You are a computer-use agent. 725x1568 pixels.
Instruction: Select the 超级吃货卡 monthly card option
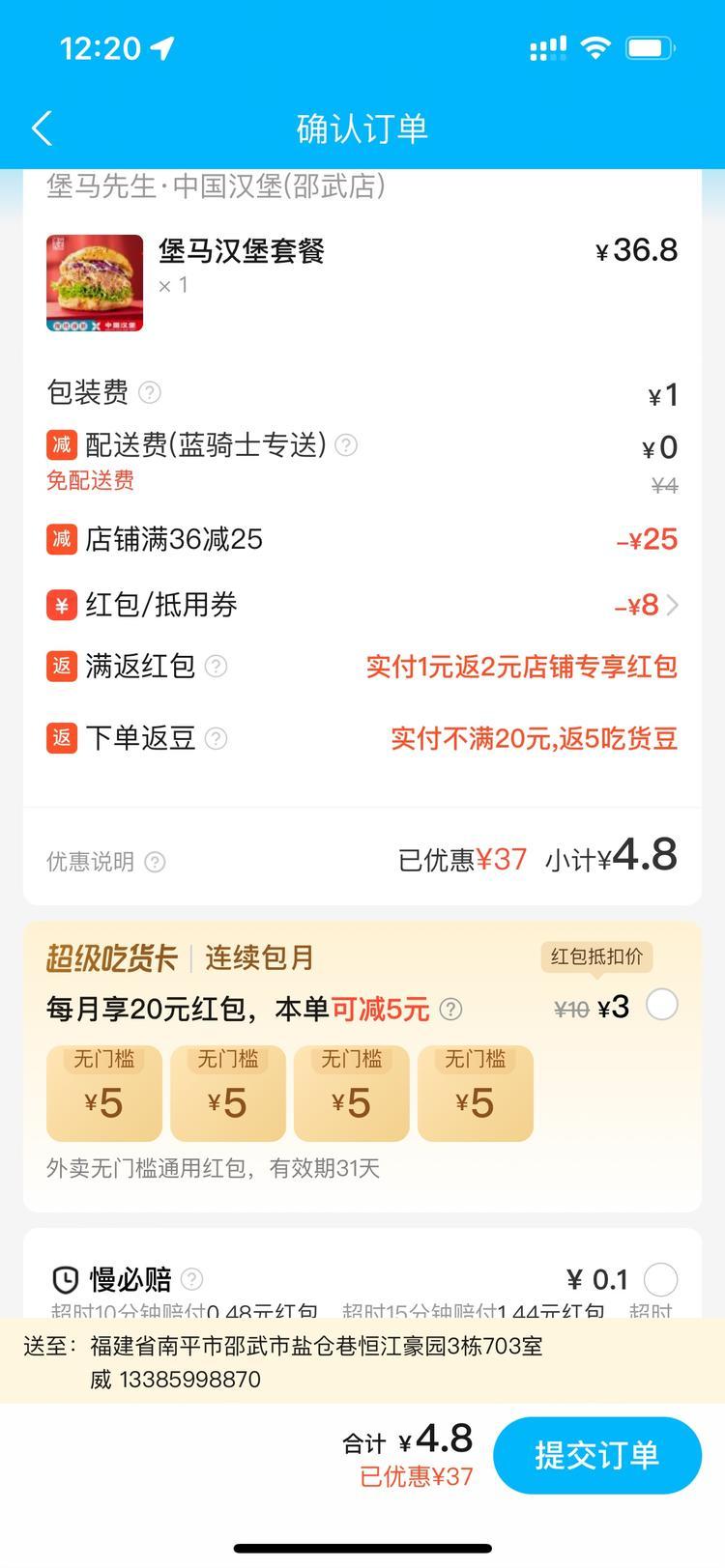[662, 1006]
